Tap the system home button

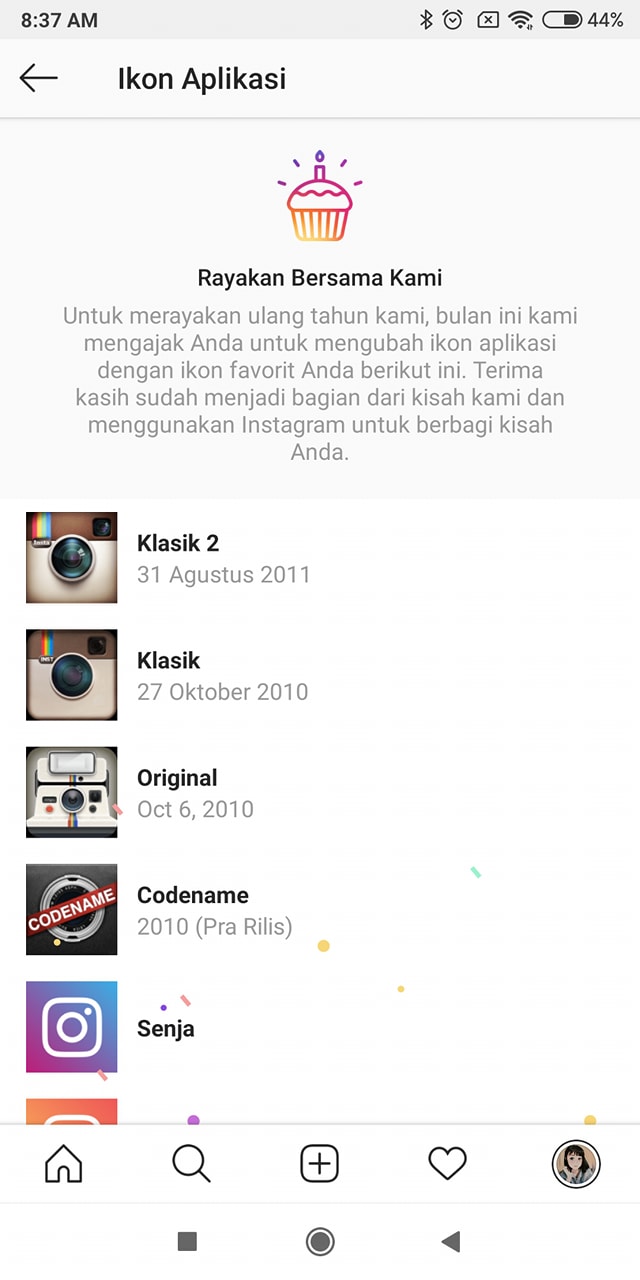tap(320, 1242)
